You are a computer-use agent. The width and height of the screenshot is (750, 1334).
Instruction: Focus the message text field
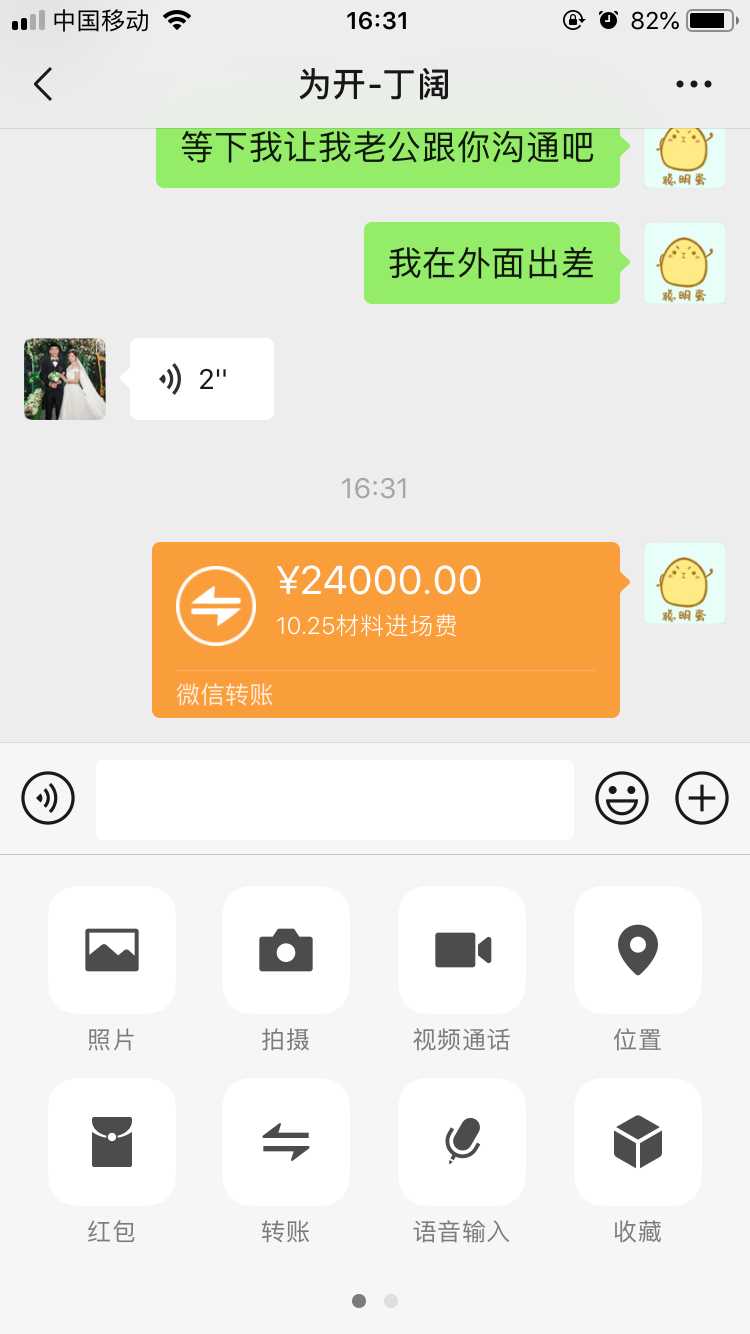[335, 799]
